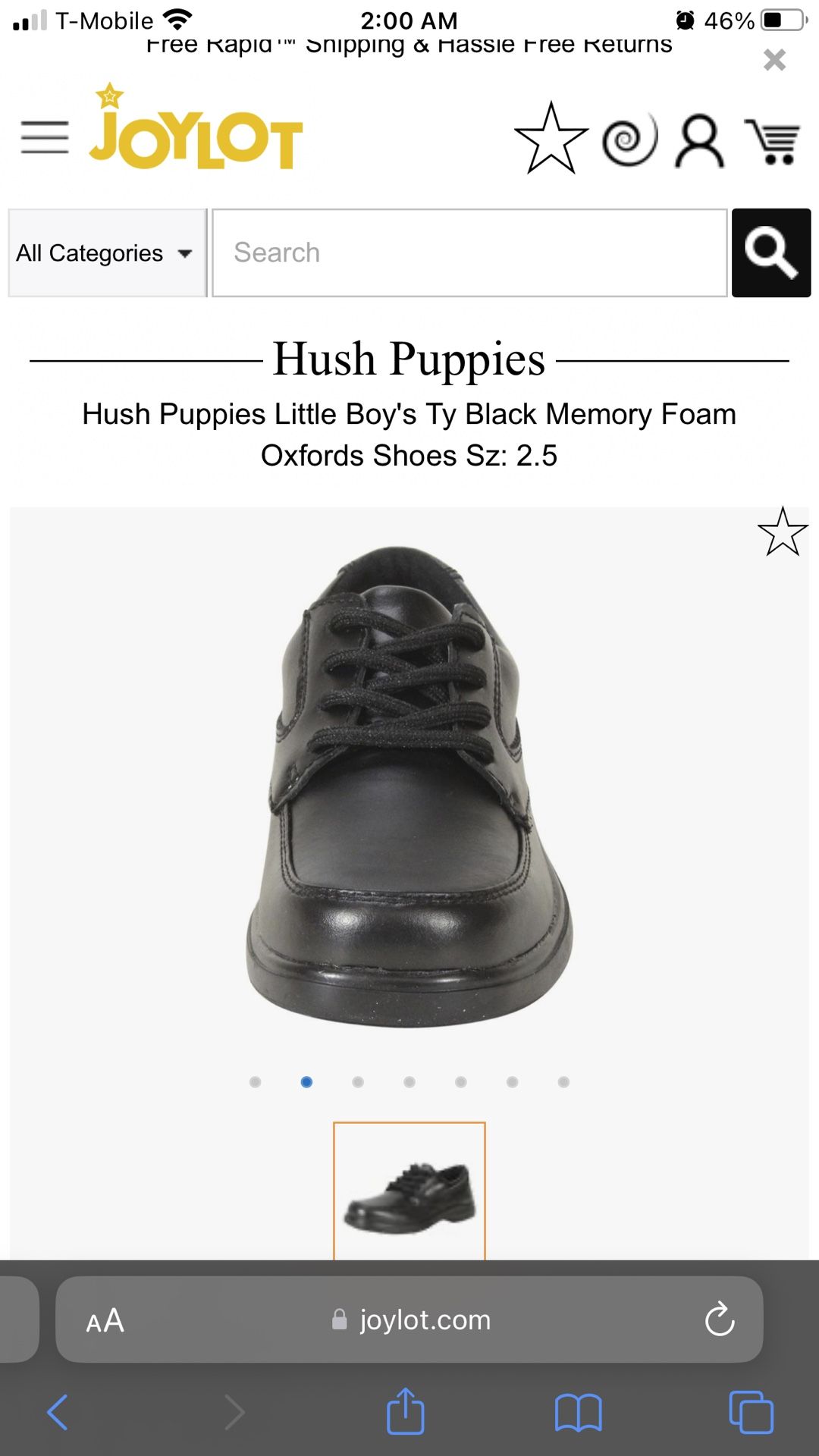
Task: Click the JoyLot logo
Action: click(x=196, y=136)
